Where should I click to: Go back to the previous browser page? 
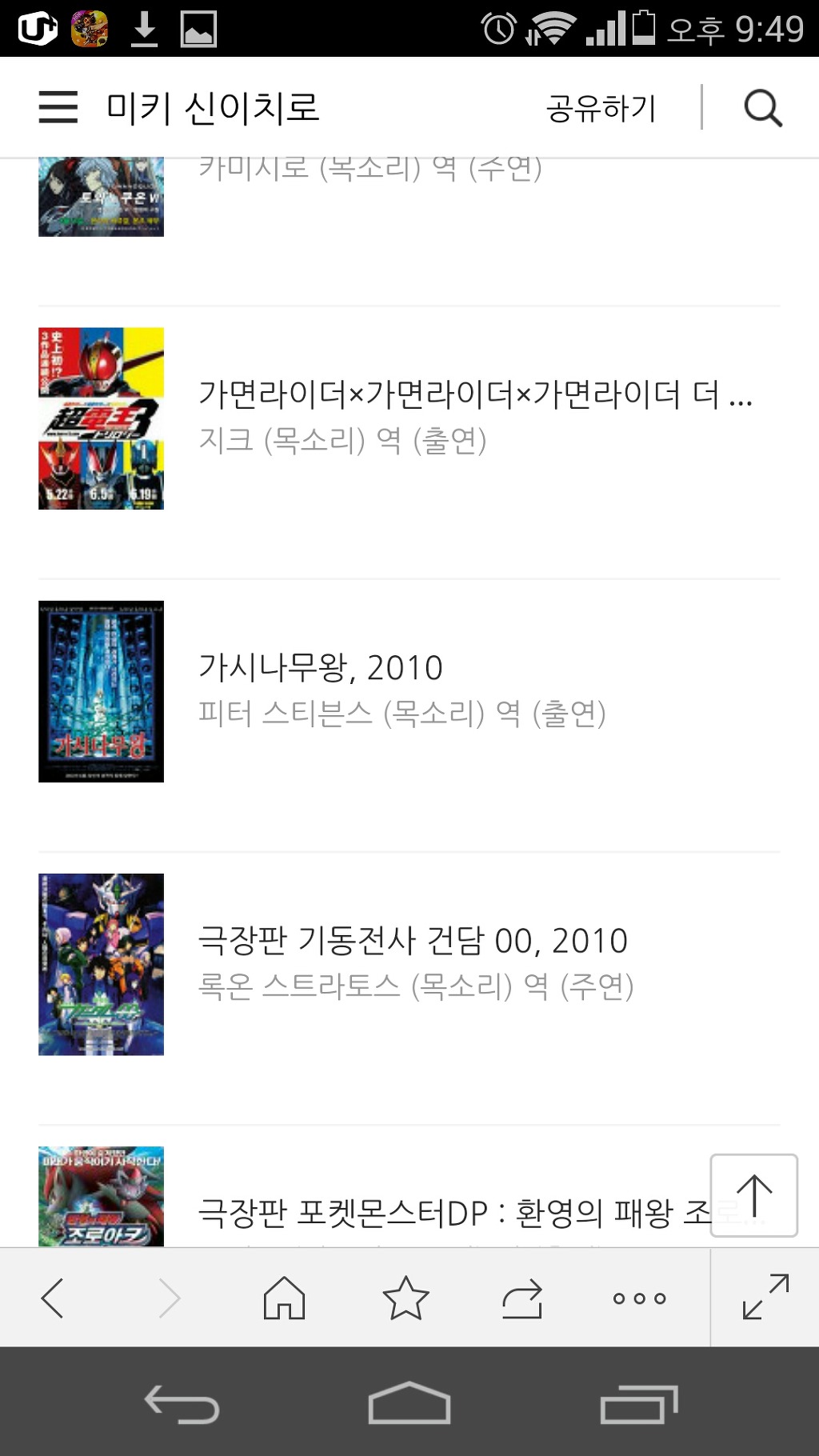click(x=53, y=1298)
